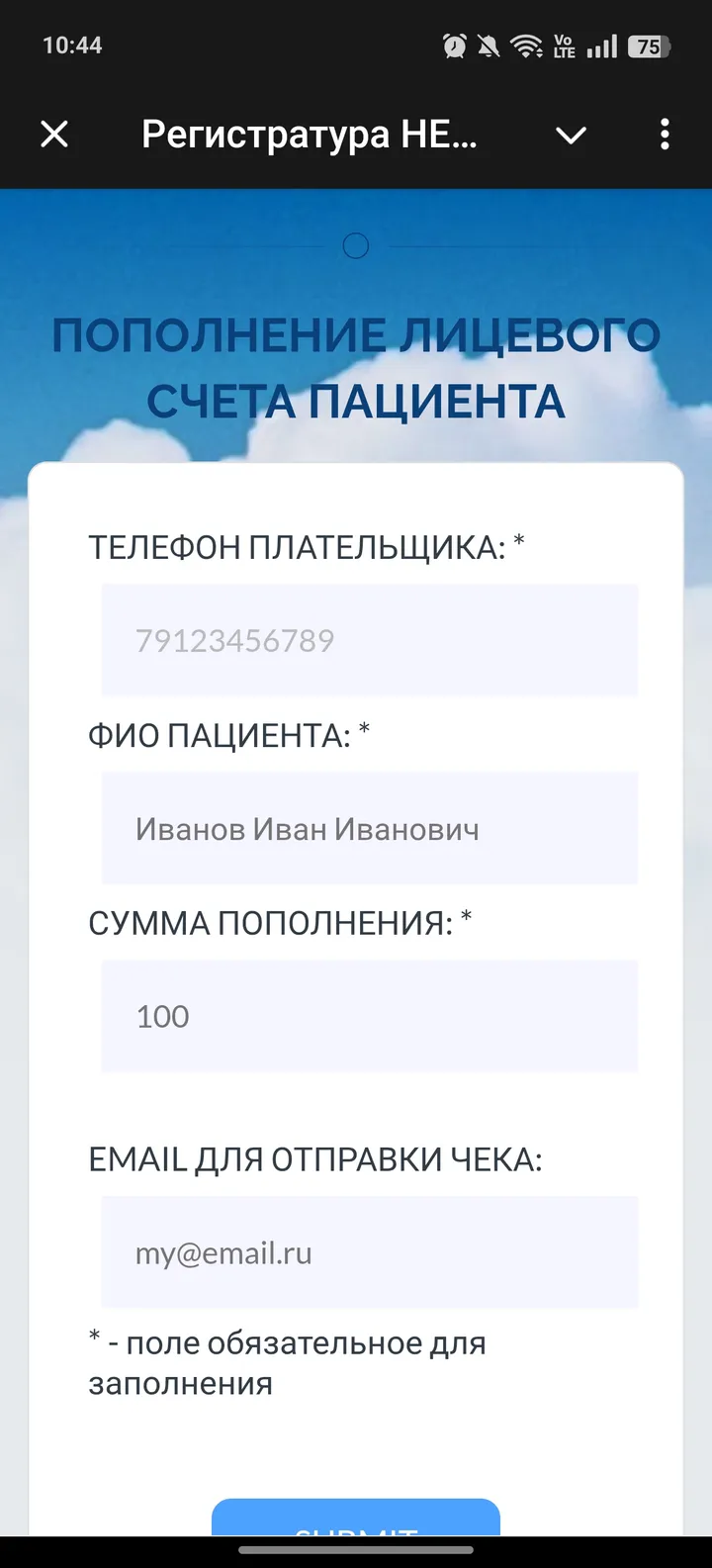Select the ПОПОЛНЕНИЕ ЛИЦЕВОГО СЧЕТА heading
712x1568 pixels.
coord(356,366)
